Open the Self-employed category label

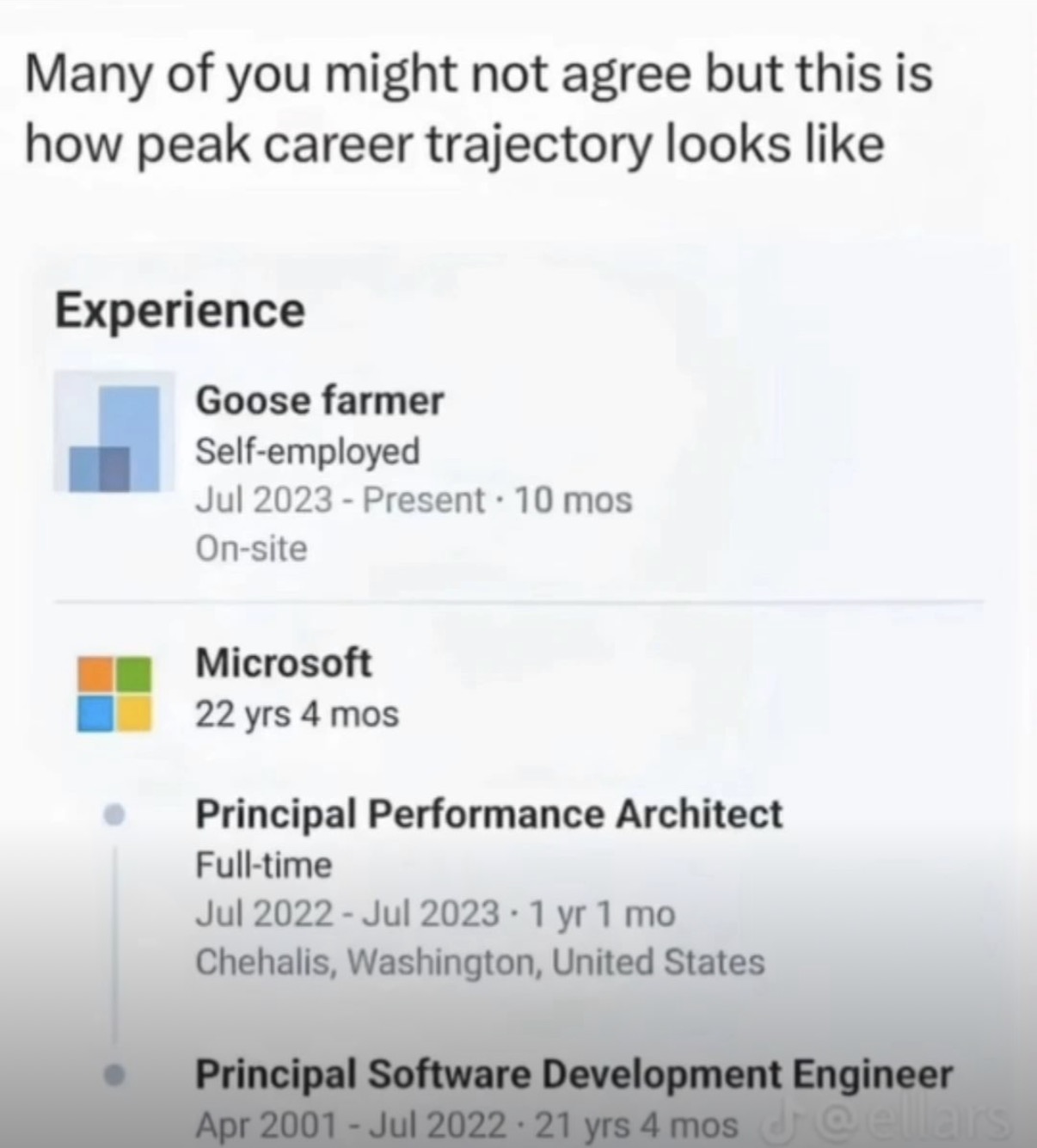(x=308, y=451)
